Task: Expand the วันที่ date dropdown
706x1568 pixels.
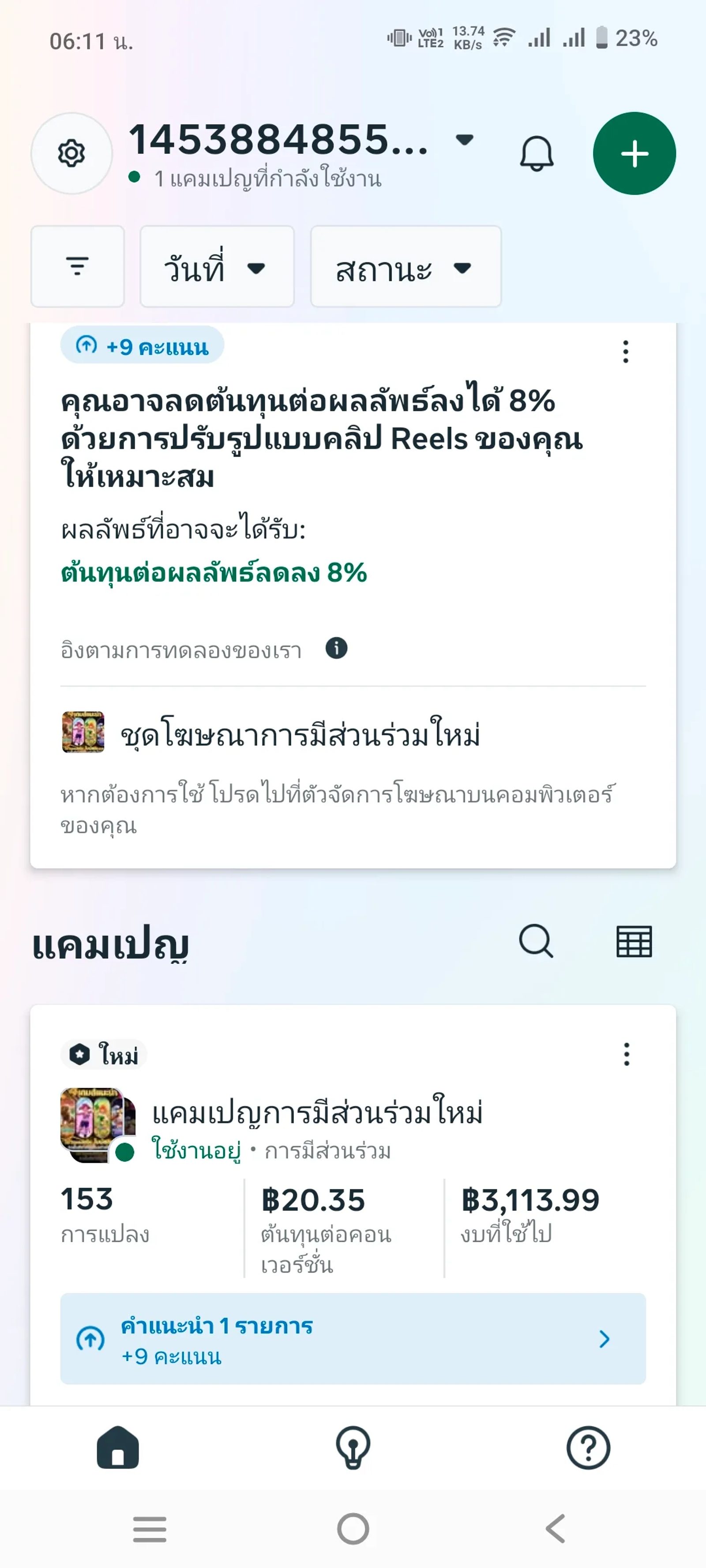Action: 217,267
